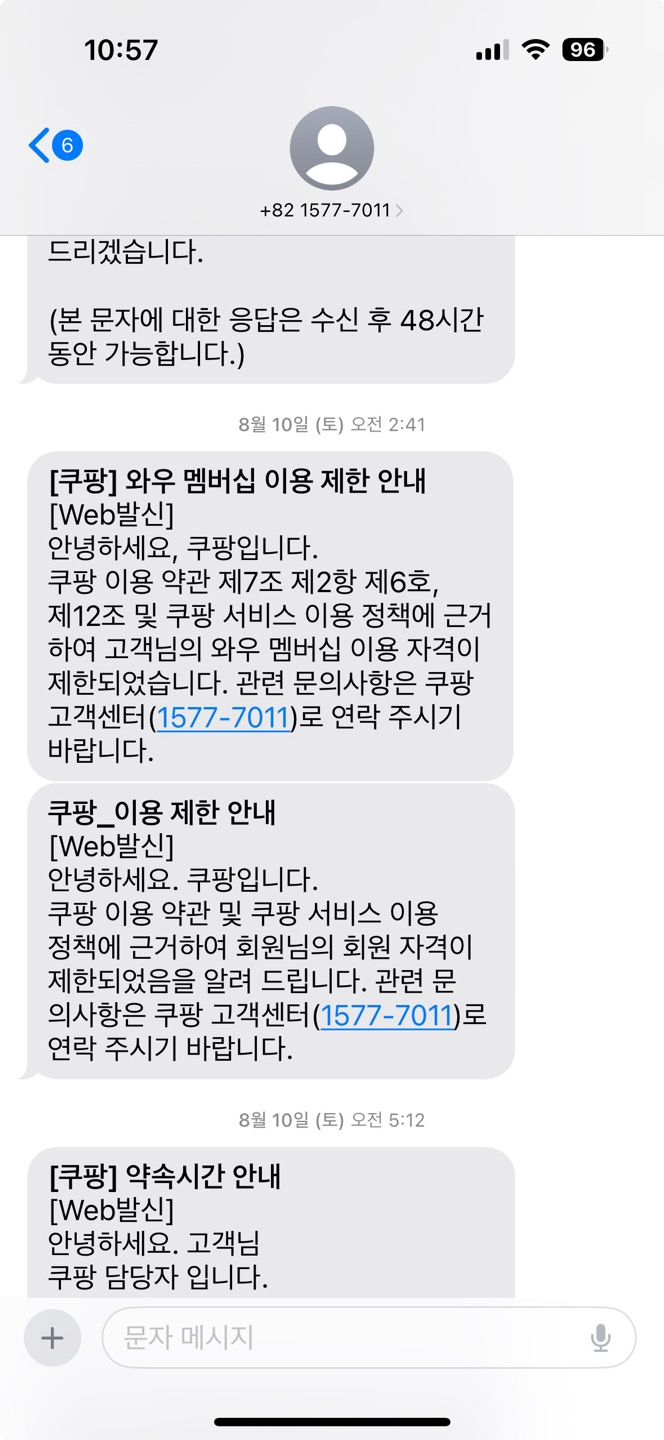Tap the 1577-7011 link in the 쿠팡_이용 제한 안내 message
The image size is (664, 1440).
[387, 1016]
